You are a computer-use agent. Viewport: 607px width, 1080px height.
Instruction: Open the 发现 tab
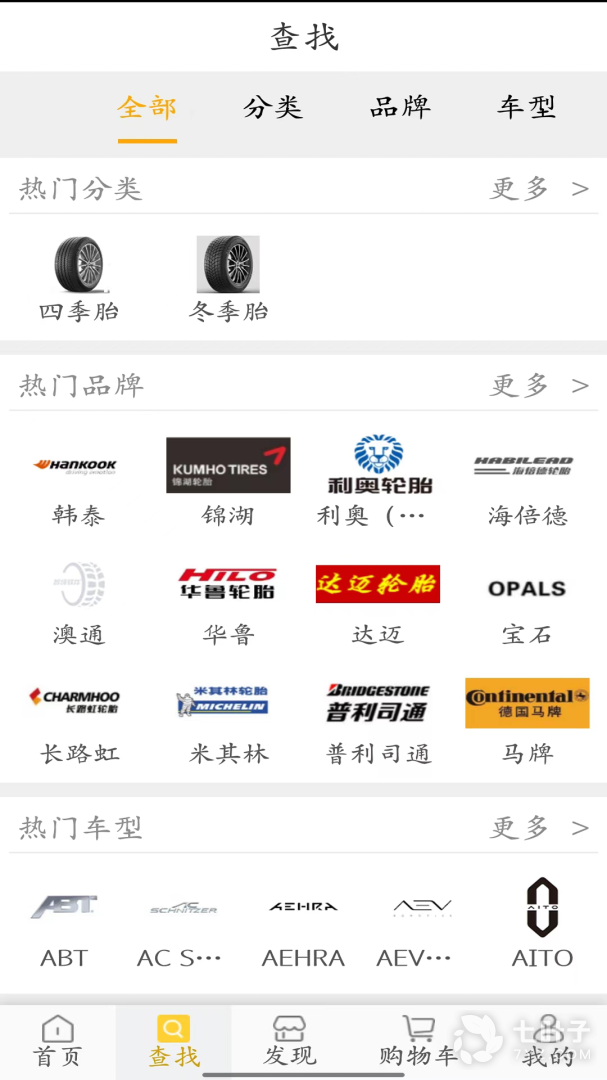[289, 1041]
